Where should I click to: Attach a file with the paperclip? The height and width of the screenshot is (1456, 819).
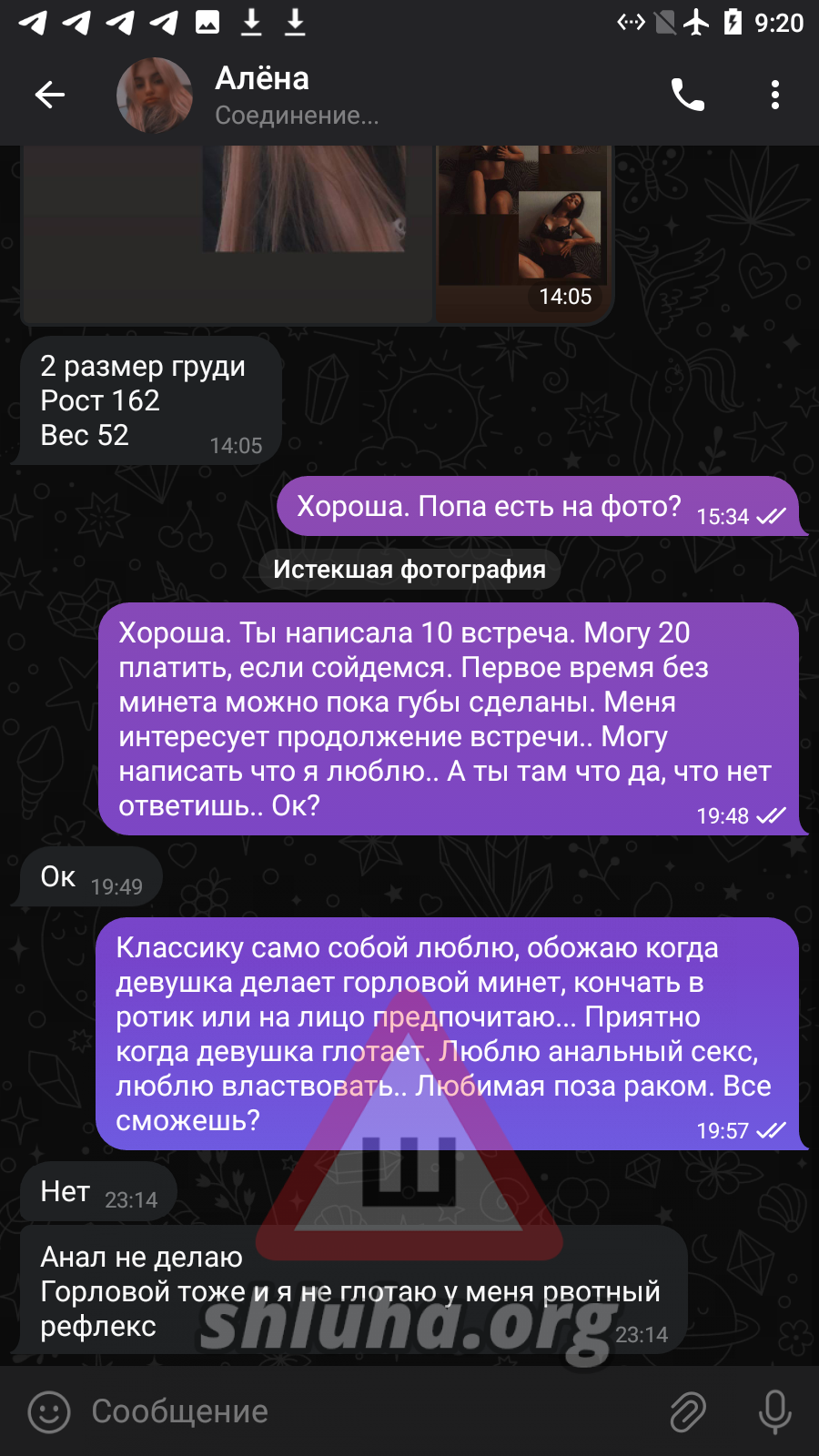[x=688, y=1411]
